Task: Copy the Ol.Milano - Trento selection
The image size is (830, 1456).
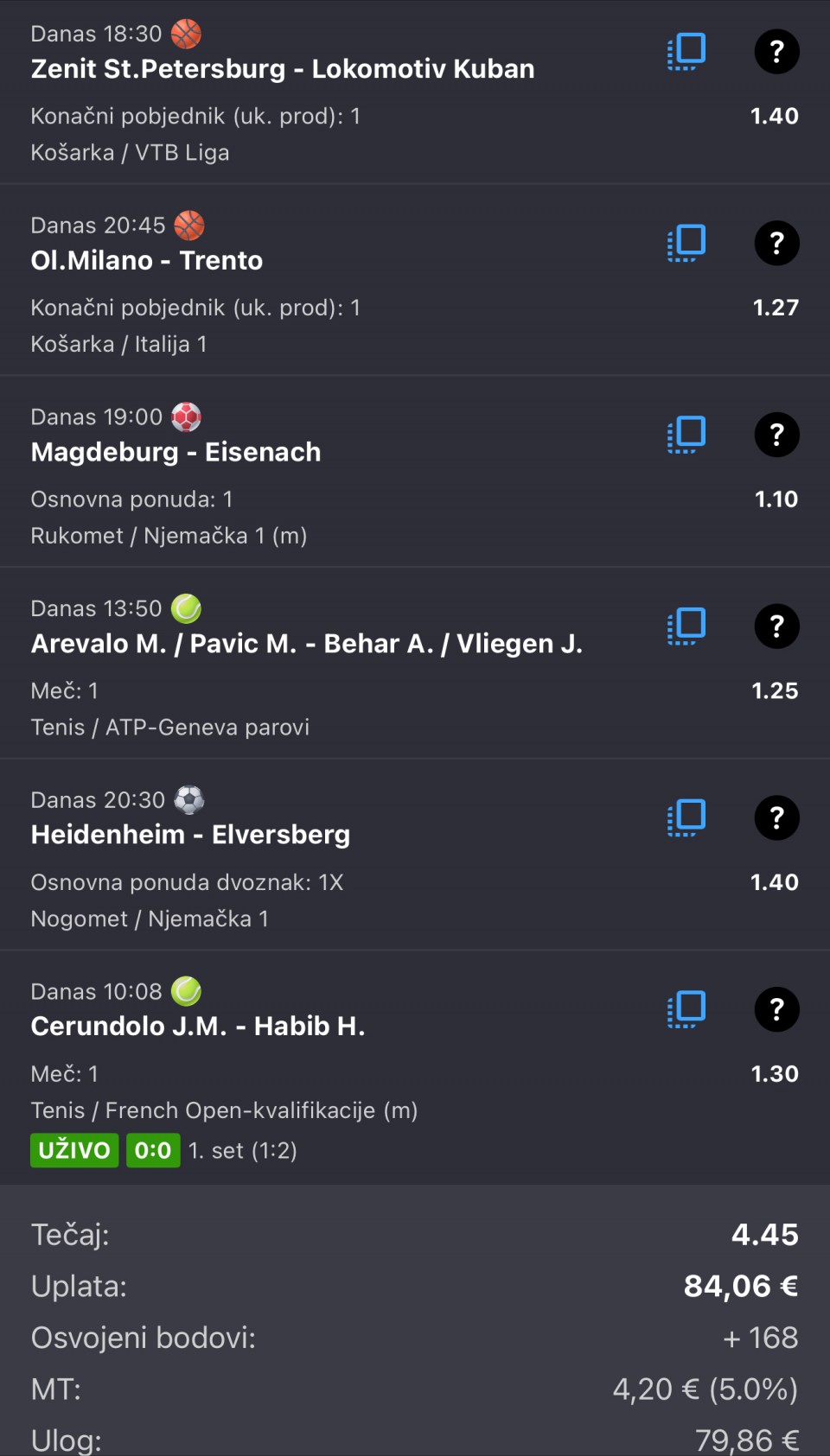Action: point(686,244)
